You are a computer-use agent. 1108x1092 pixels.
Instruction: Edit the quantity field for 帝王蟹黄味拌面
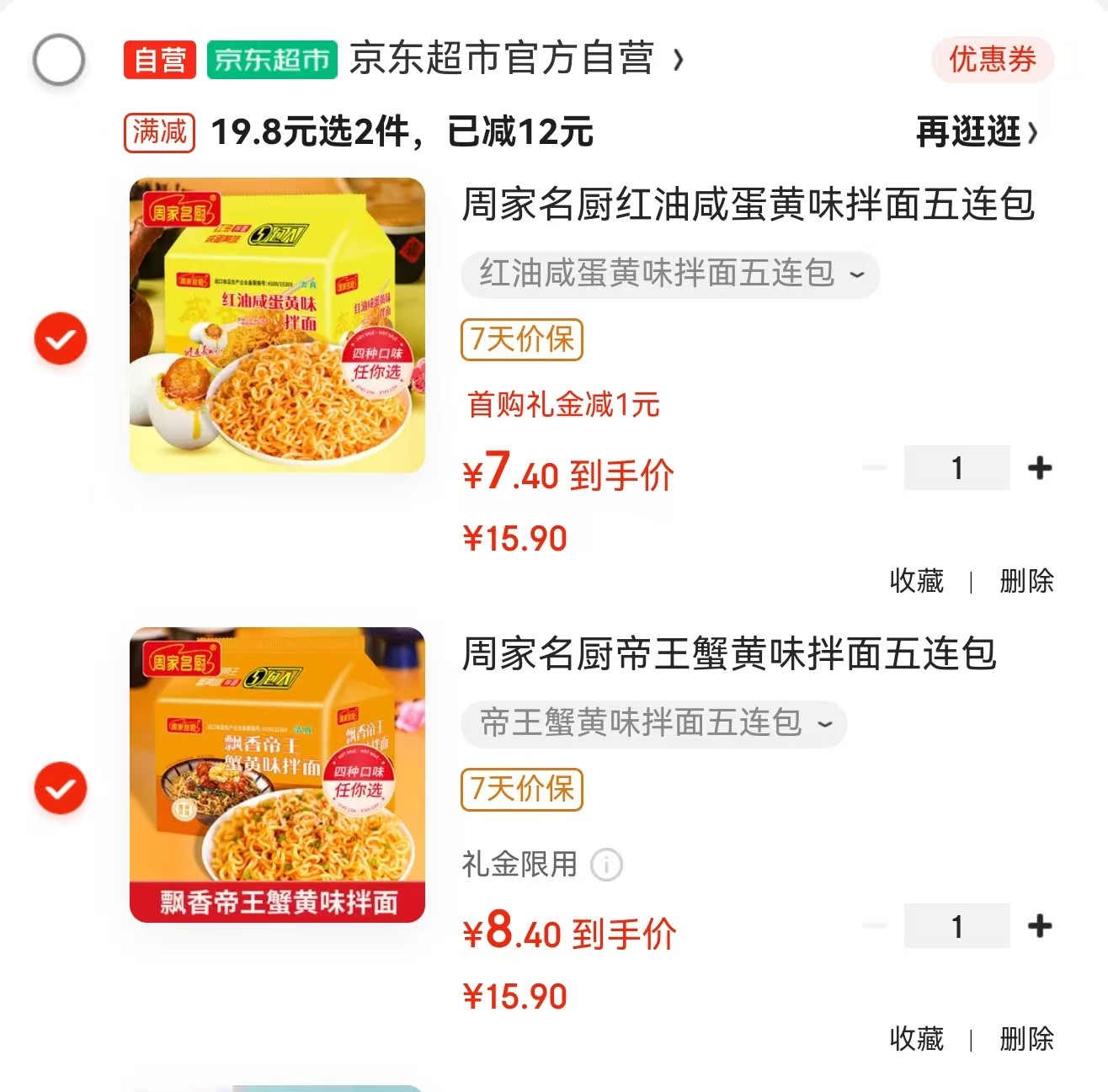(956, 926)
